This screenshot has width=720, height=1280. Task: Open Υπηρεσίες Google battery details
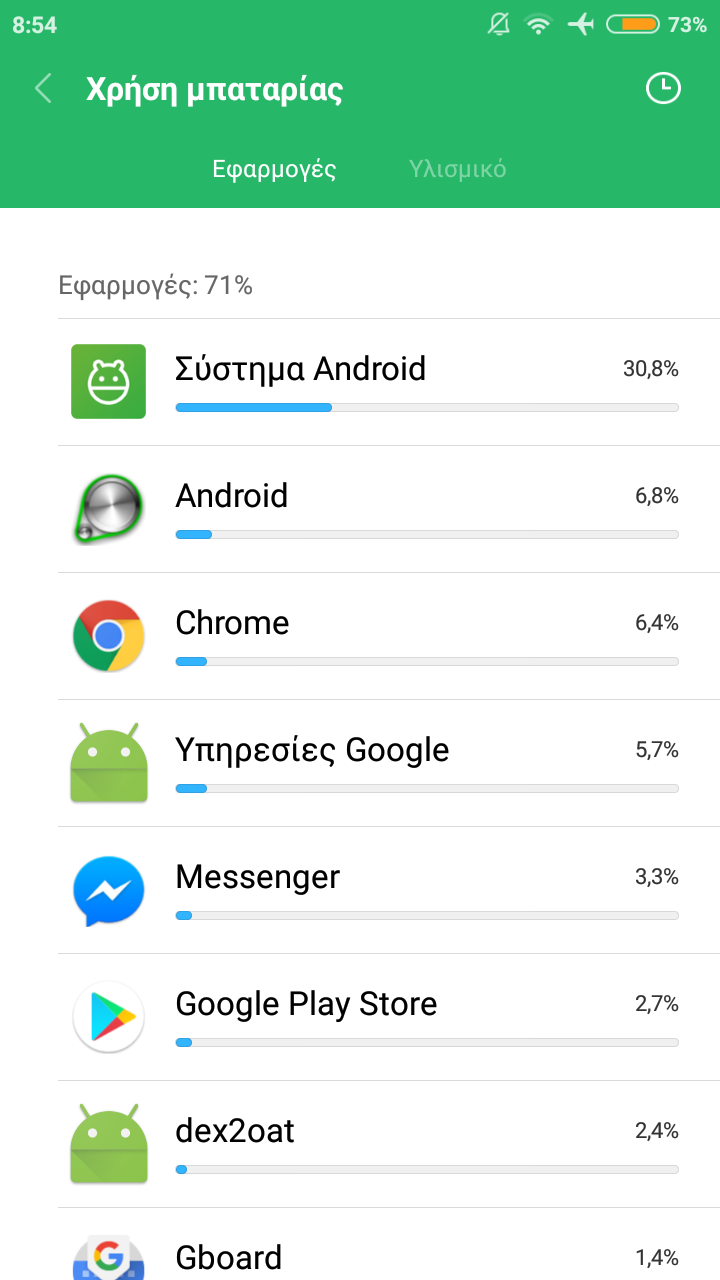tap(388, 763)
